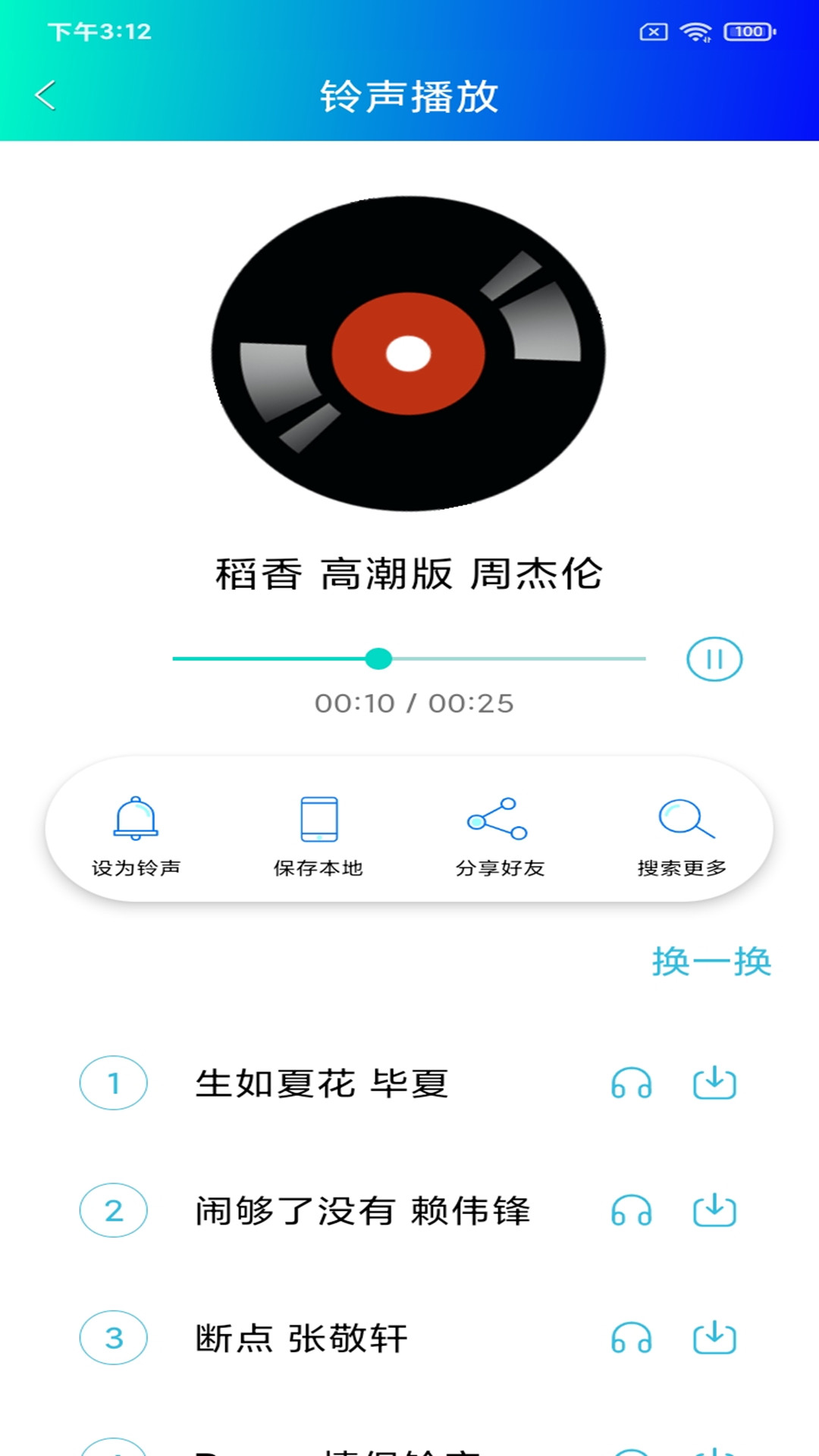This screenshot has height=1456, width=819.
Task: Listen to 生如夏花 via headphone icon
Action: [631, 1083]
